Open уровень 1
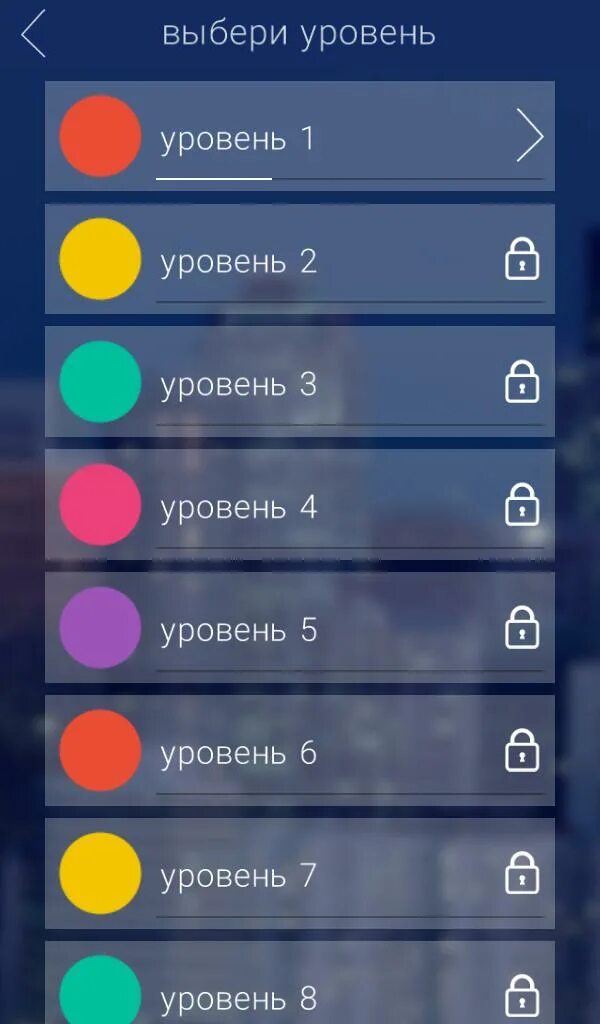This screenshot has width=600, height=1024. pos(300,136)
